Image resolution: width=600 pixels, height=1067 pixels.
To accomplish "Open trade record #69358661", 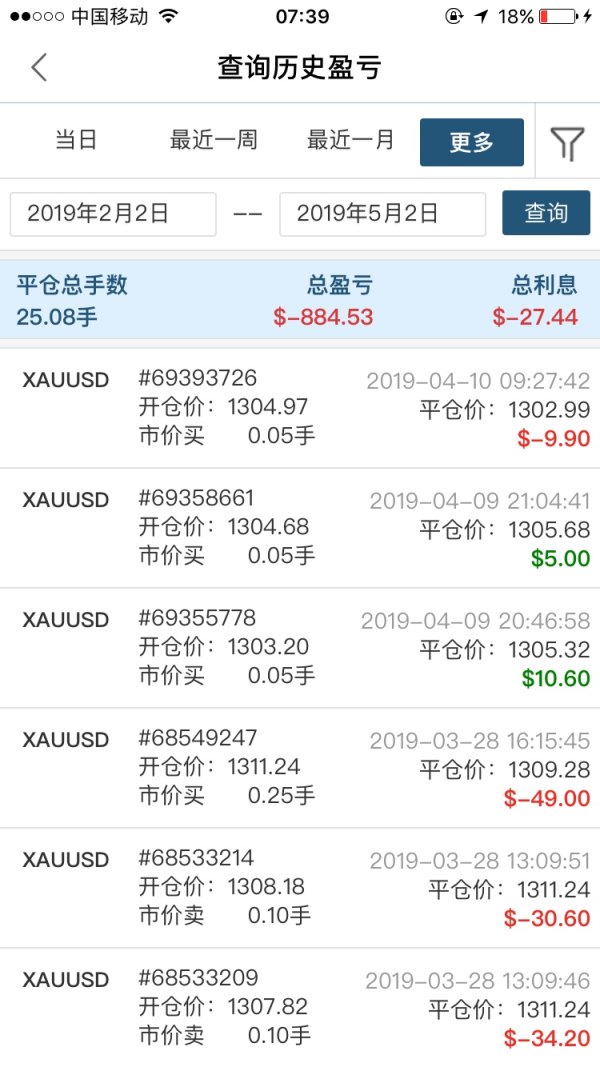I will pyautogui.click(x=300, y=528).
